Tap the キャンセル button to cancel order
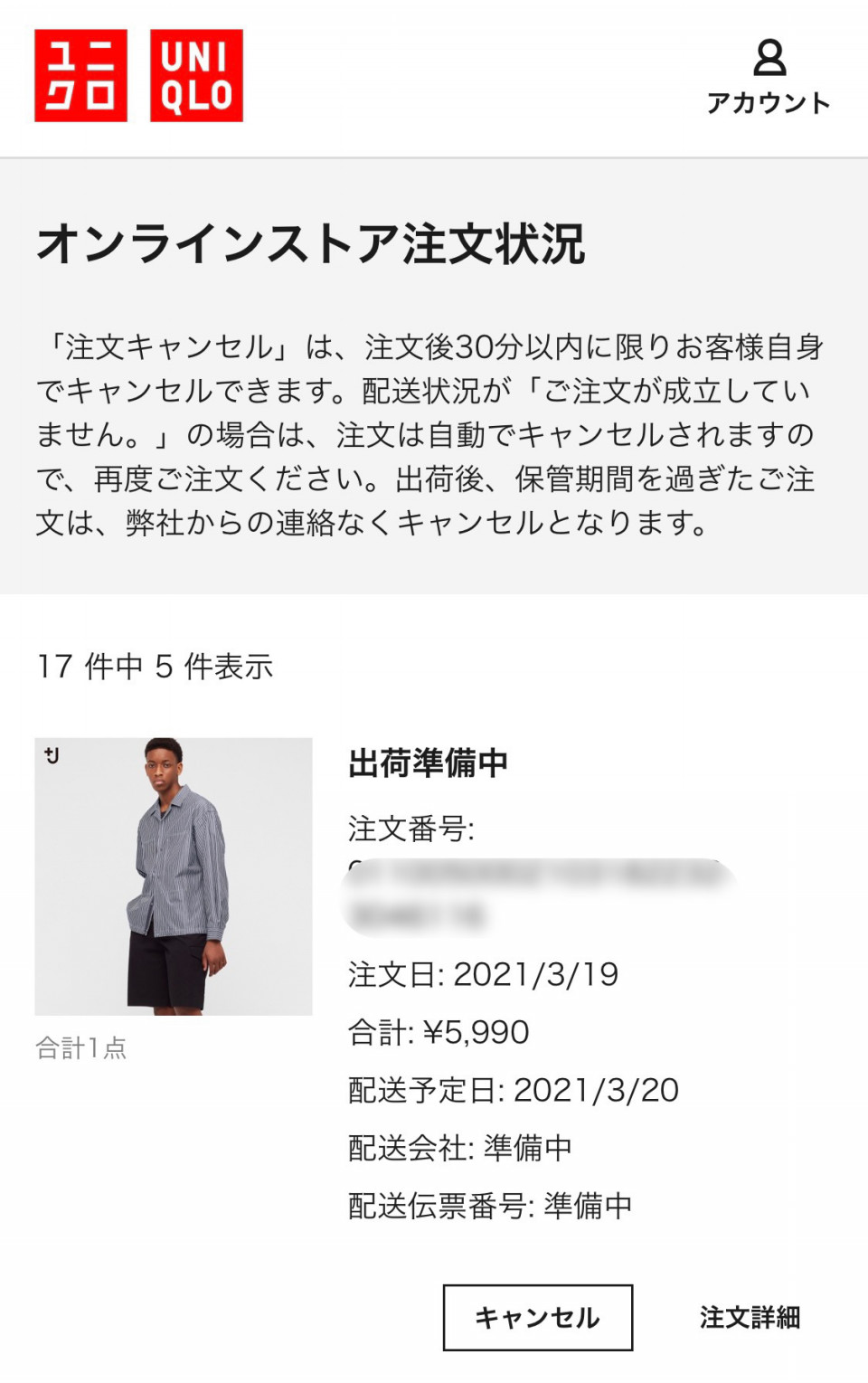The height and width of the screenshot is (1383, 868). pyautogui.click(x=537, y=1317)
